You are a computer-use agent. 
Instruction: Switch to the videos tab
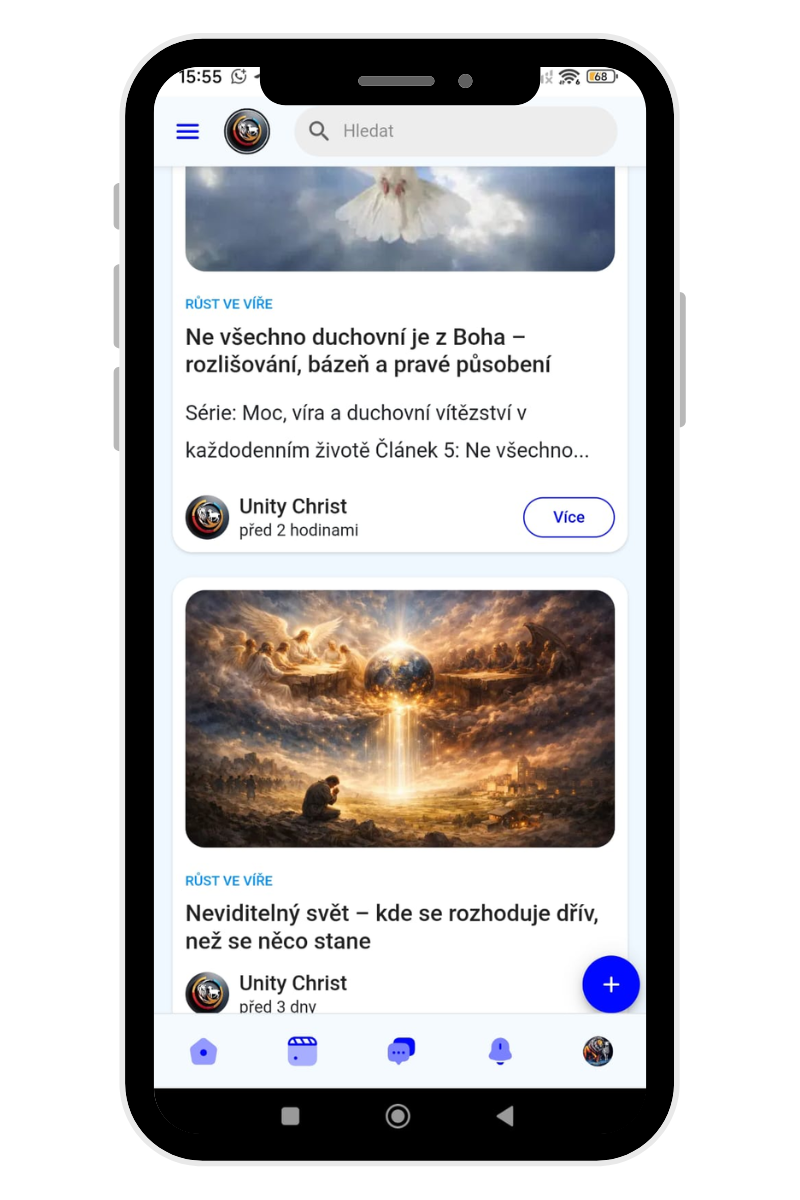pos(302,1051)
